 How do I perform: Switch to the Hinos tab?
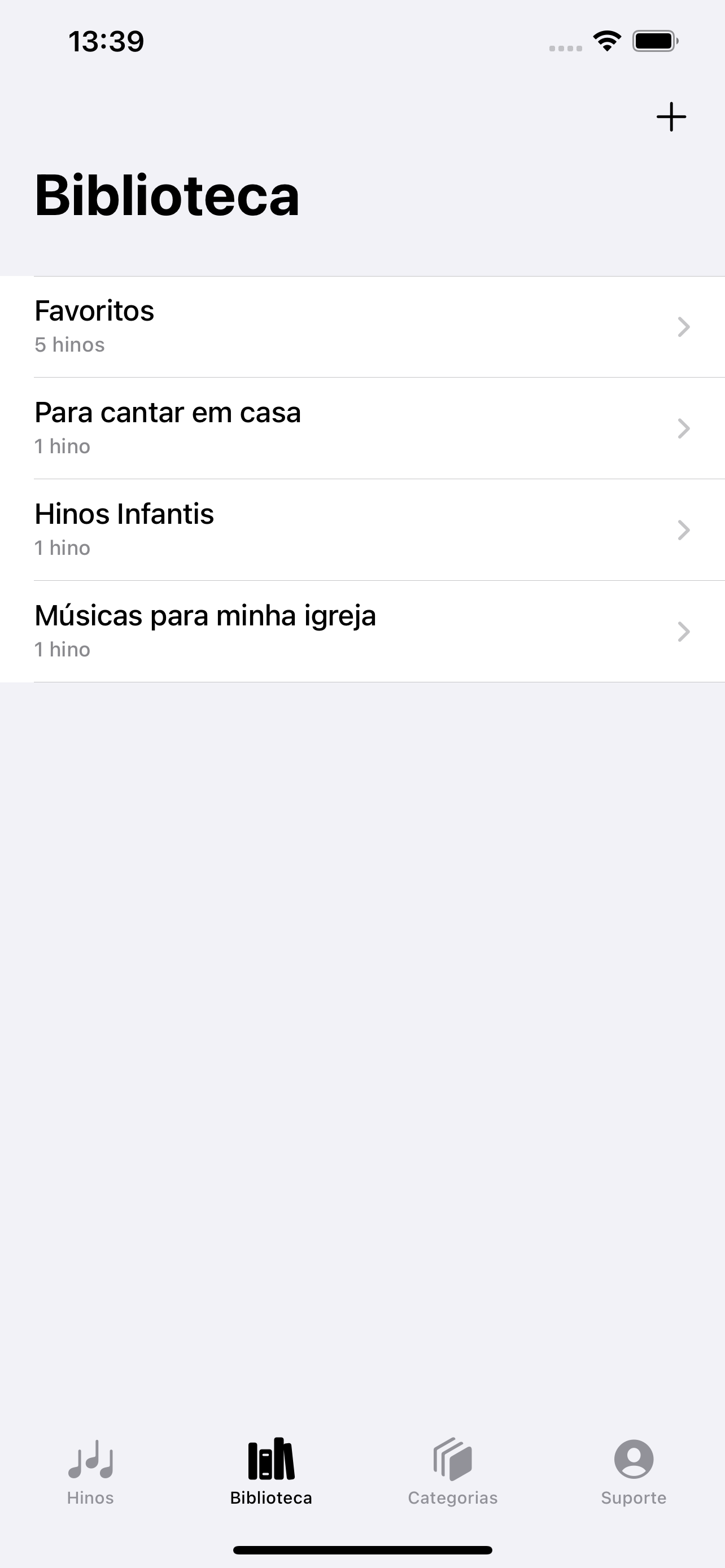(x=91, y=1472)
